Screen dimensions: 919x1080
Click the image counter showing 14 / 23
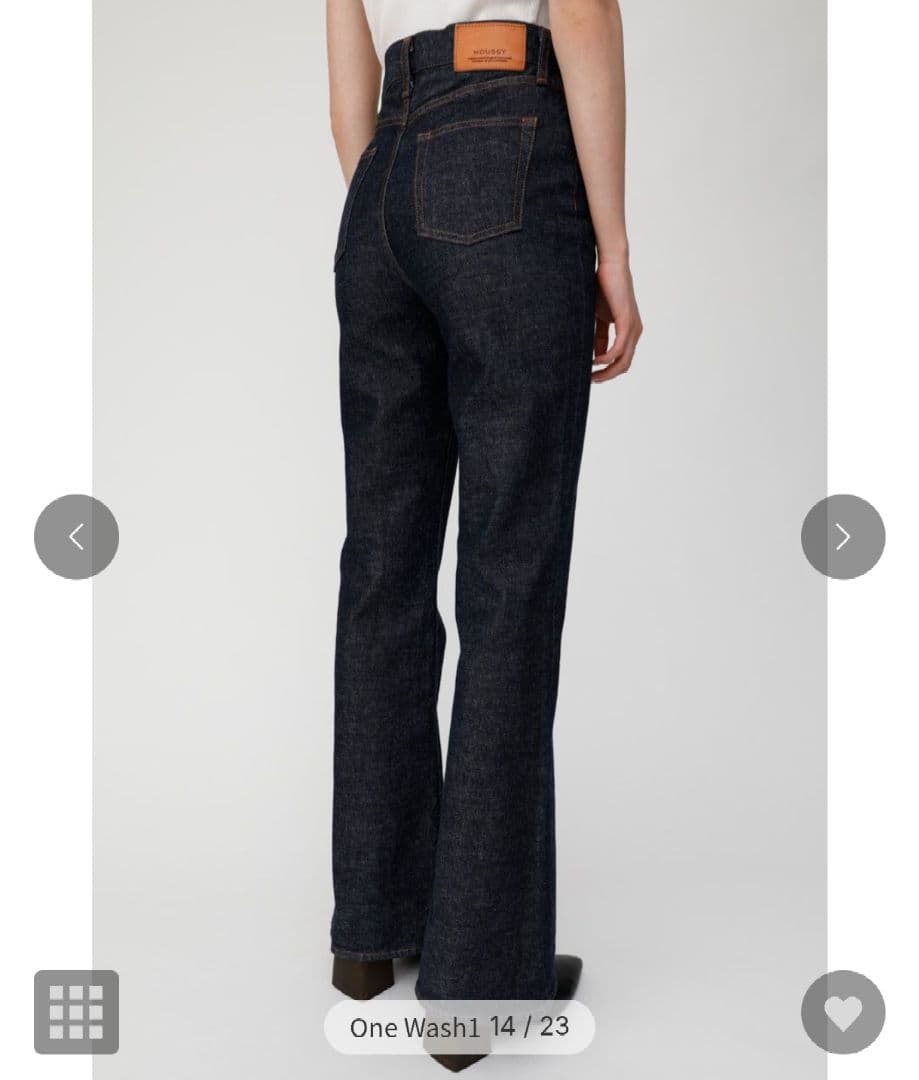pyautogui.click(x=526, y=1026)
